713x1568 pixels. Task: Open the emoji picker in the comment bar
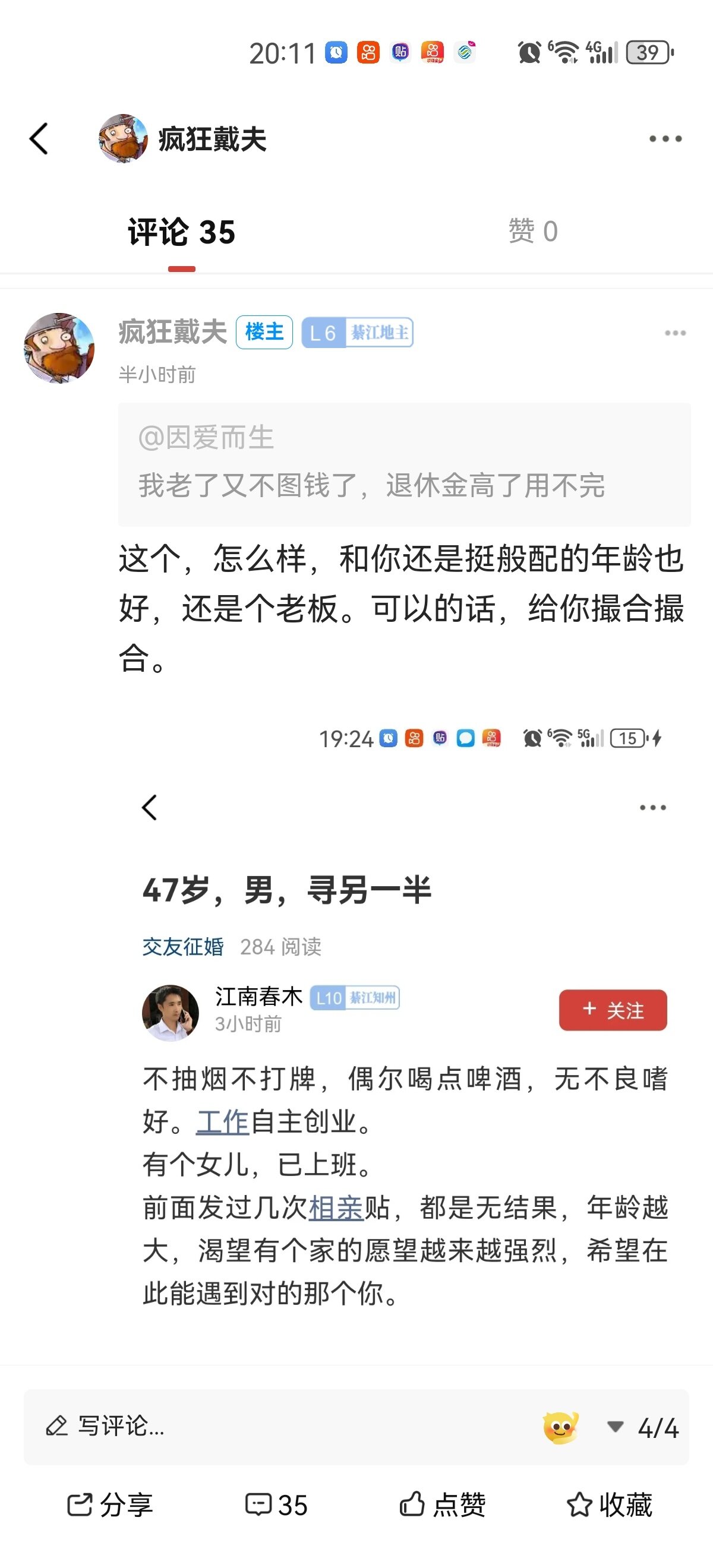pyautogui.click(x=560, y=1427)
